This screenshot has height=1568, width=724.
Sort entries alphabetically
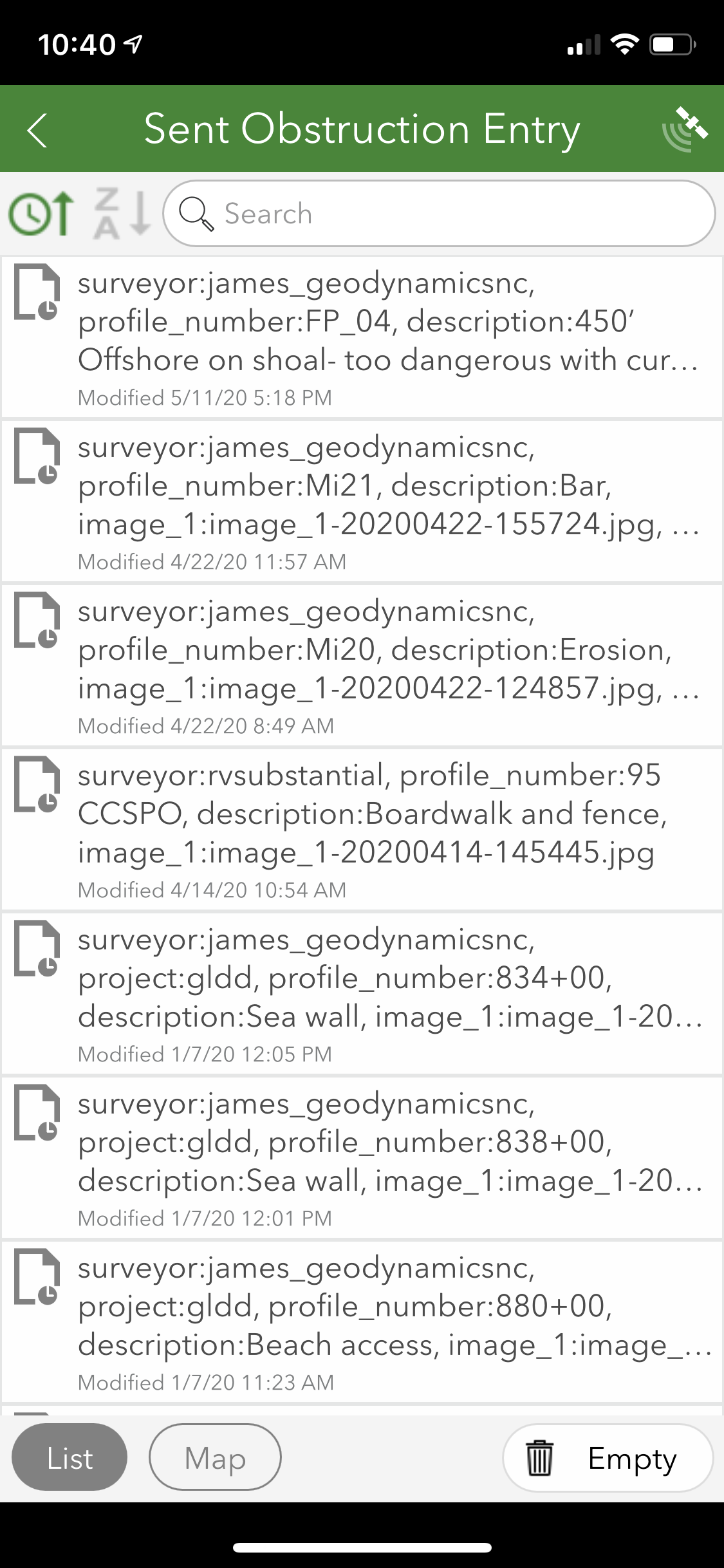coord(122,213)
